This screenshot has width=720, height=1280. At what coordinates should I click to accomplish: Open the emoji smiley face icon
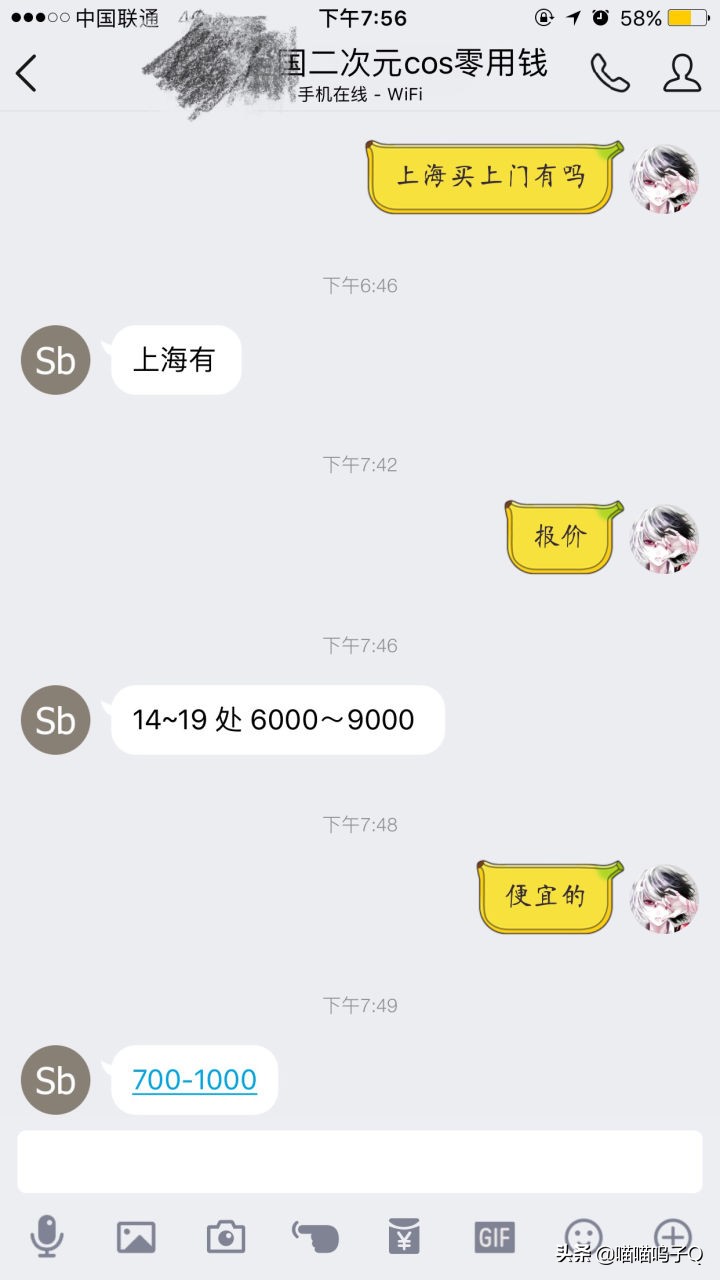(x=583, y=1236)
